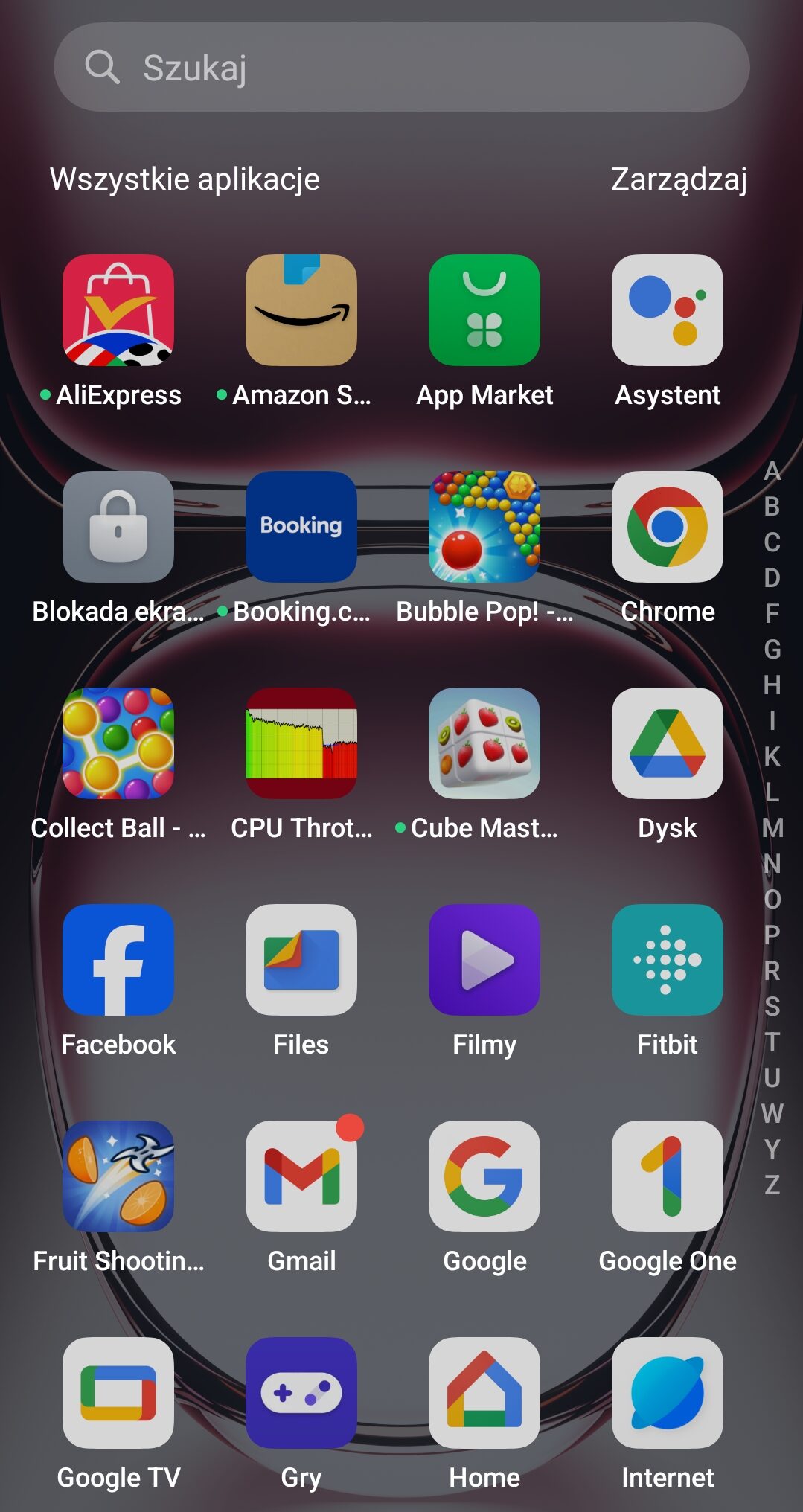The image size is (803, 1512).
Task: Open the Gry games app
Action: click(x=301, y=1393)
